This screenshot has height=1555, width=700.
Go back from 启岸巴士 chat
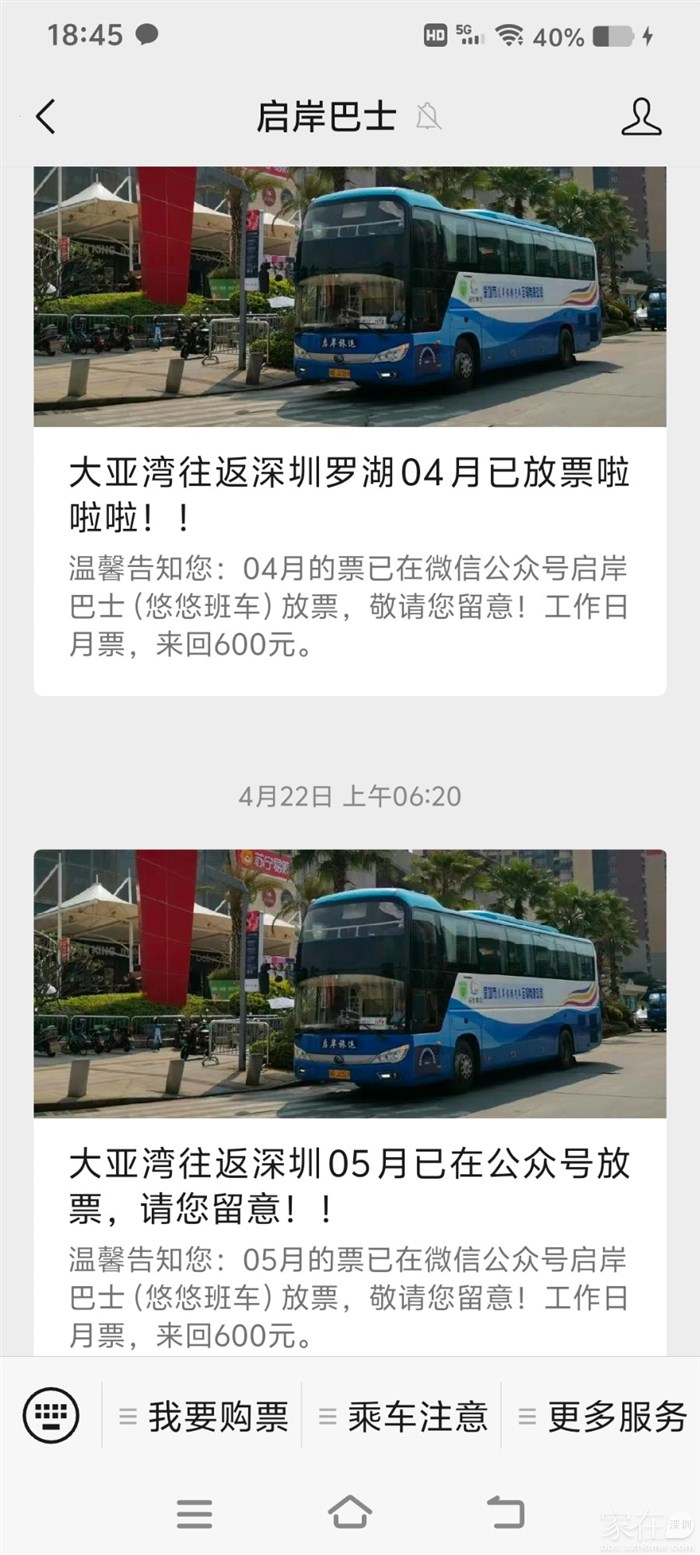pyautogui.click(x=46, y=117)
